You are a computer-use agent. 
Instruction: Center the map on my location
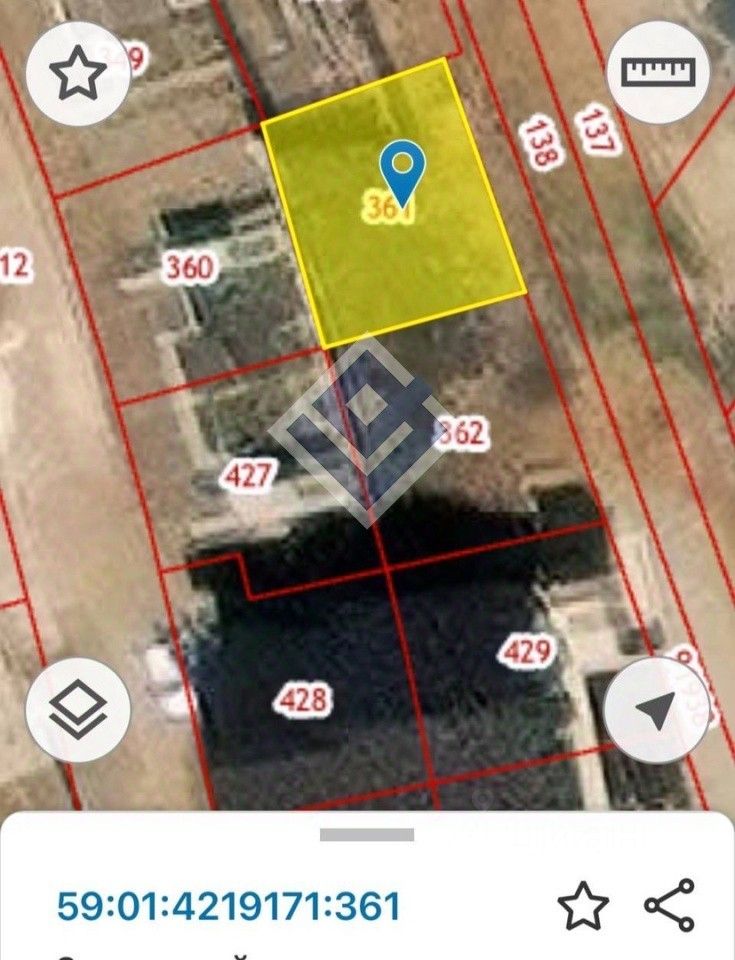pos(657,710)
